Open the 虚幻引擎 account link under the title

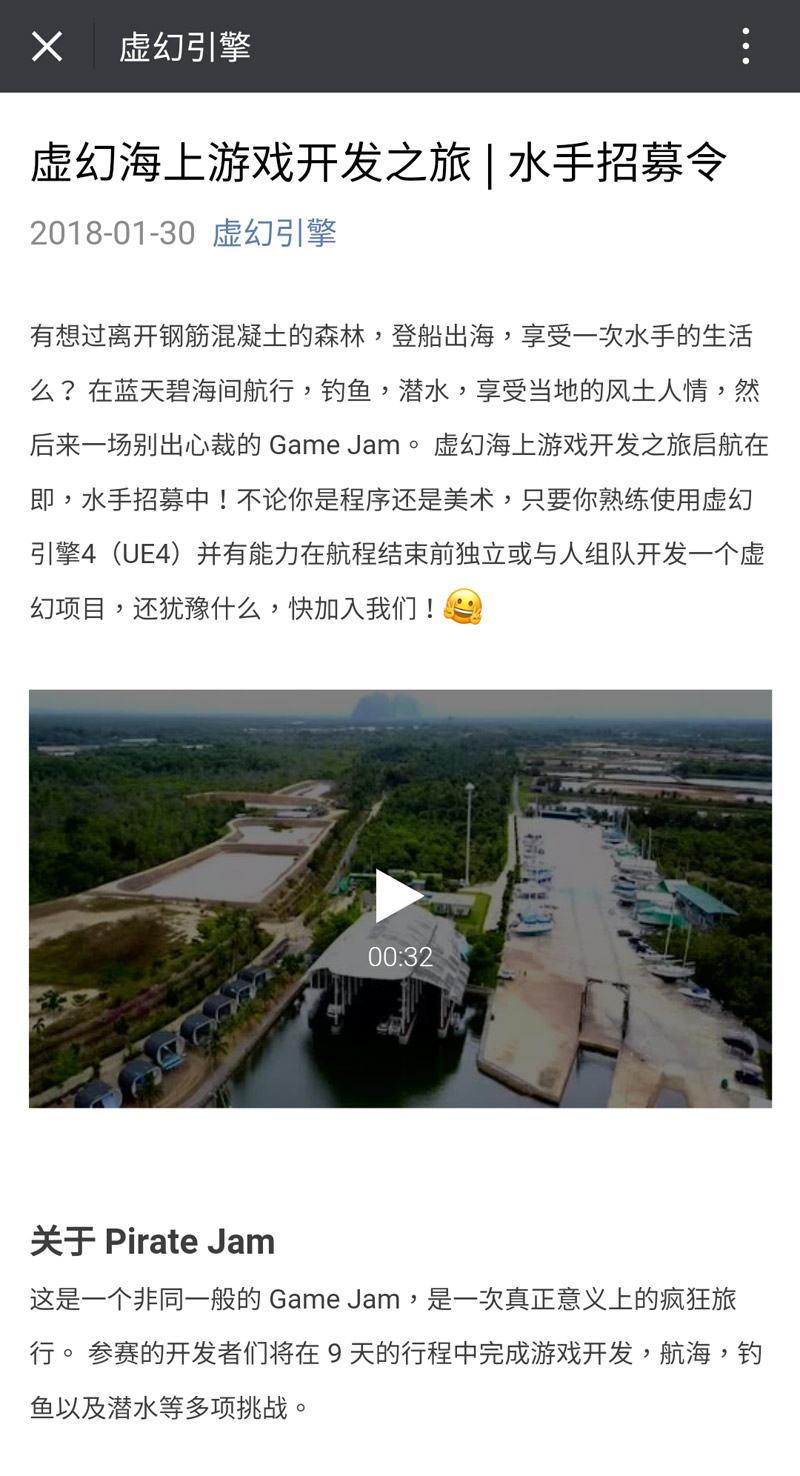[274, 233]
